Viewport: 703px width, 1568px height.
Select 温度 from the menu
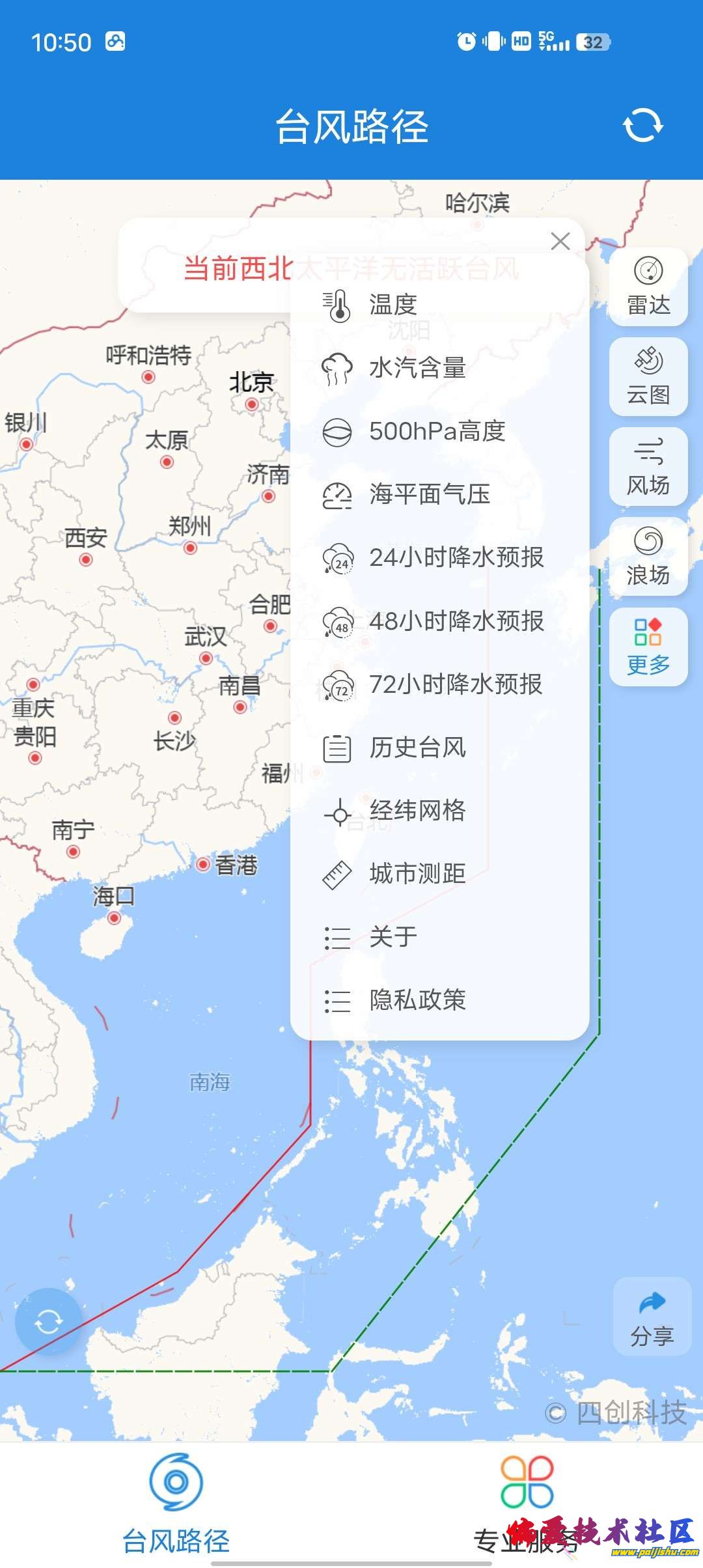393,305
